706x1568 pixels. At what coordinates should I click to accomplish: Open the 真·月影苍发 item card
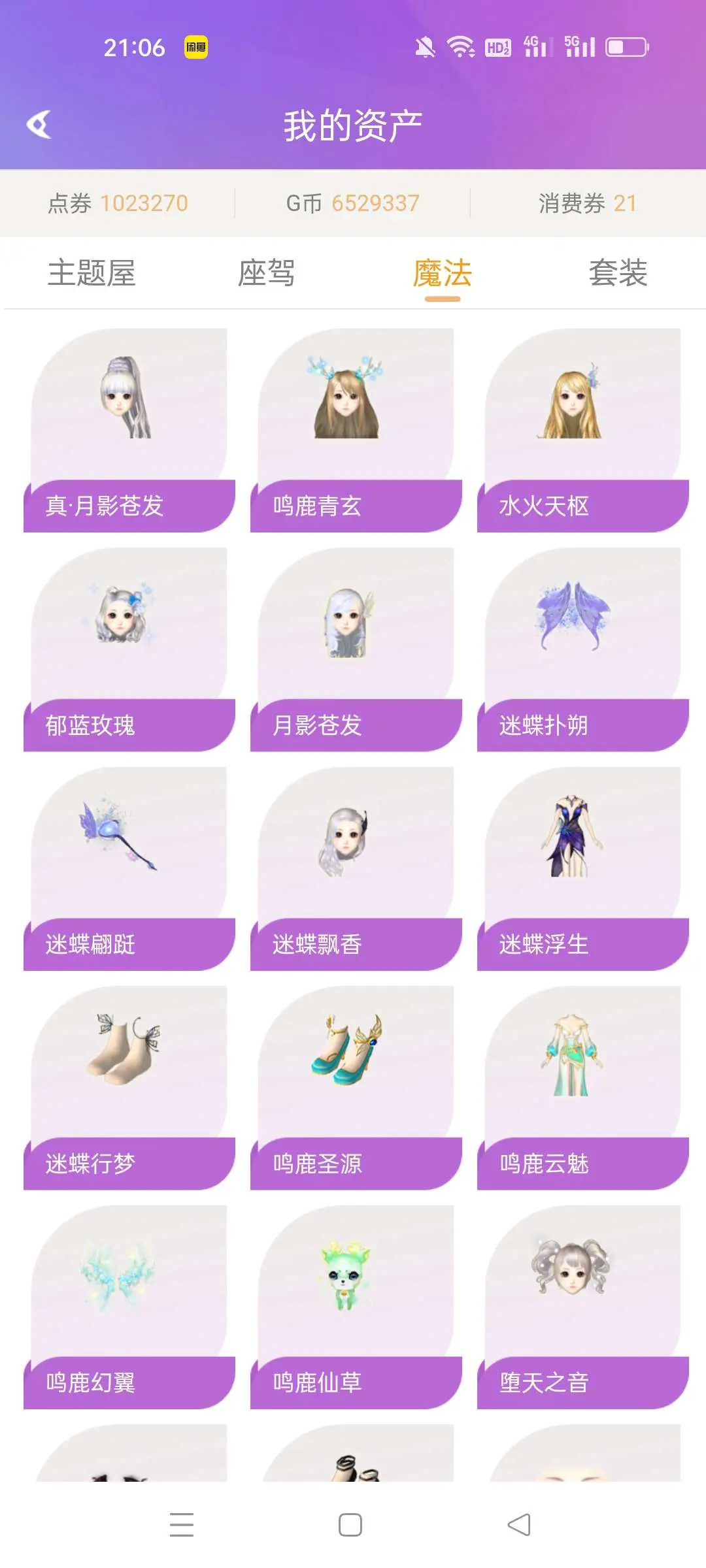tap(129, 431)
